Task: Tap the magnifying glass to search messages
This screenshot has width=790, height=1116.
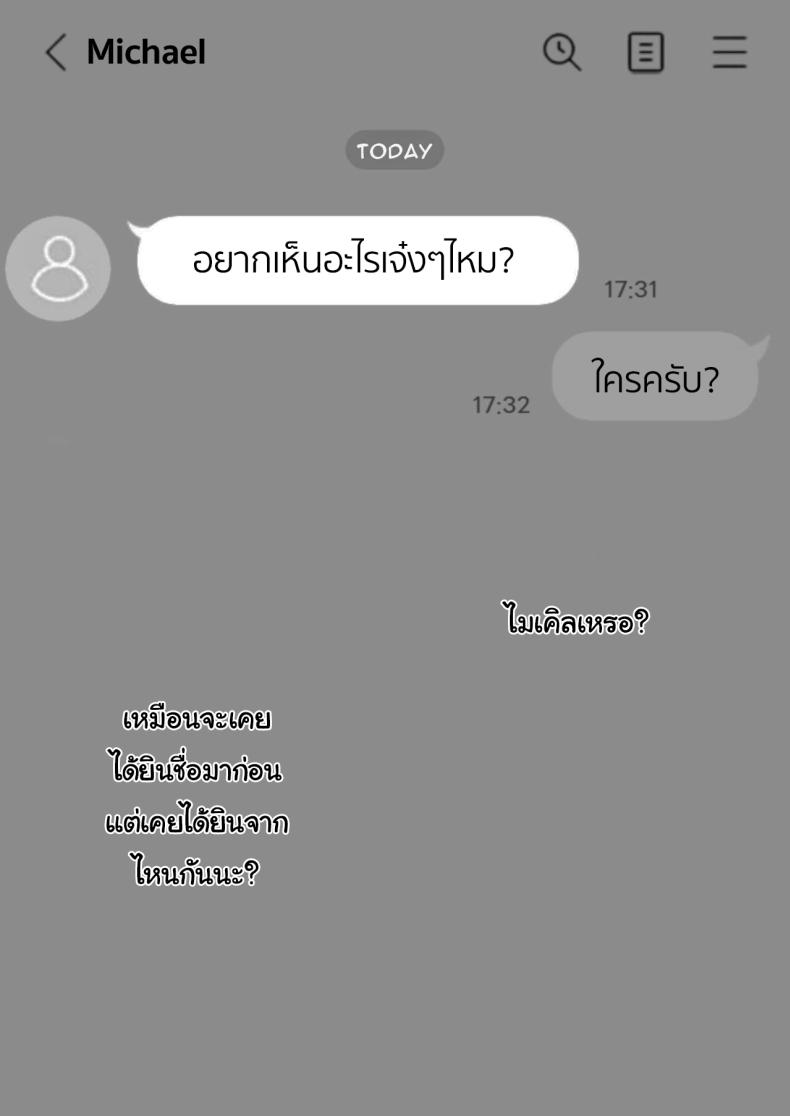Action: [562, 52]
